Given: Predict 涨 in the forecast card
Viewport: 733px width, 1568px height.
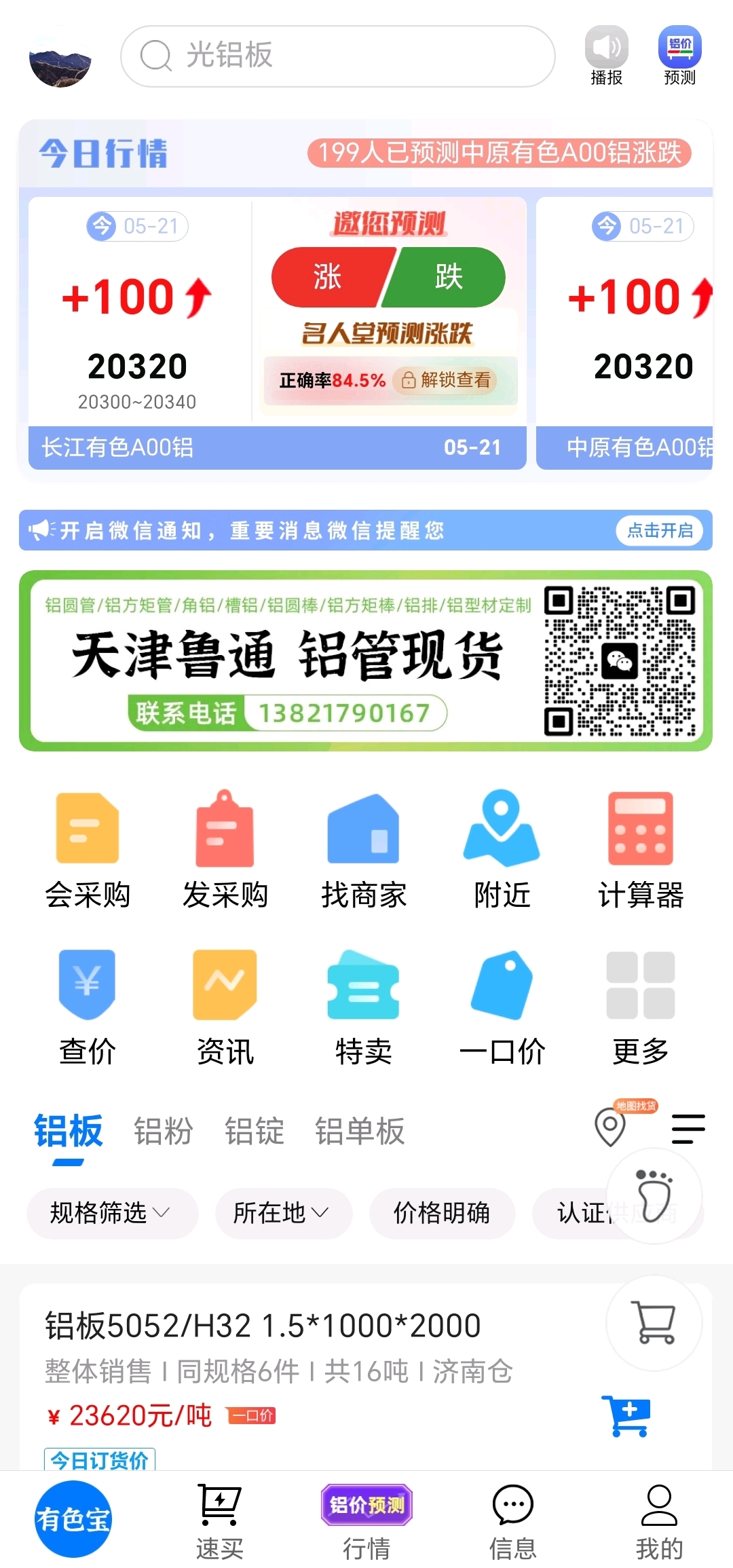Looking at the screenshot, I should (331, 277).
